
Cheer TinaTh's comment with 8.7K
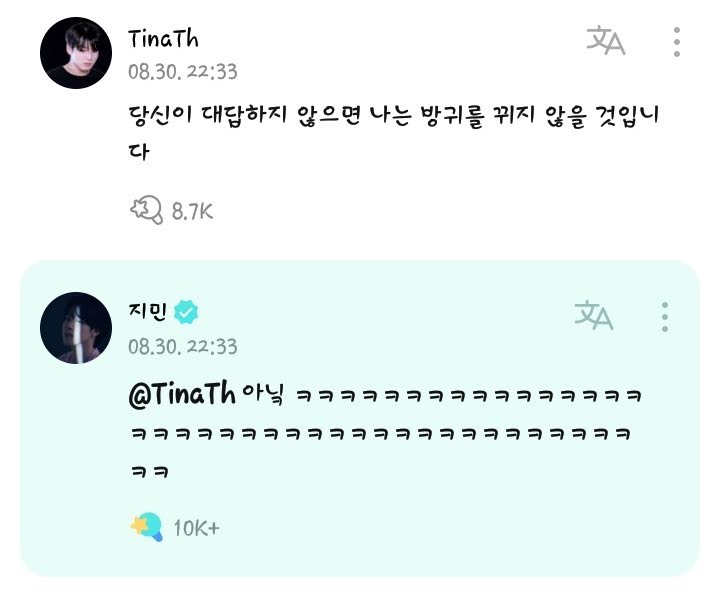tap(146, 211)
